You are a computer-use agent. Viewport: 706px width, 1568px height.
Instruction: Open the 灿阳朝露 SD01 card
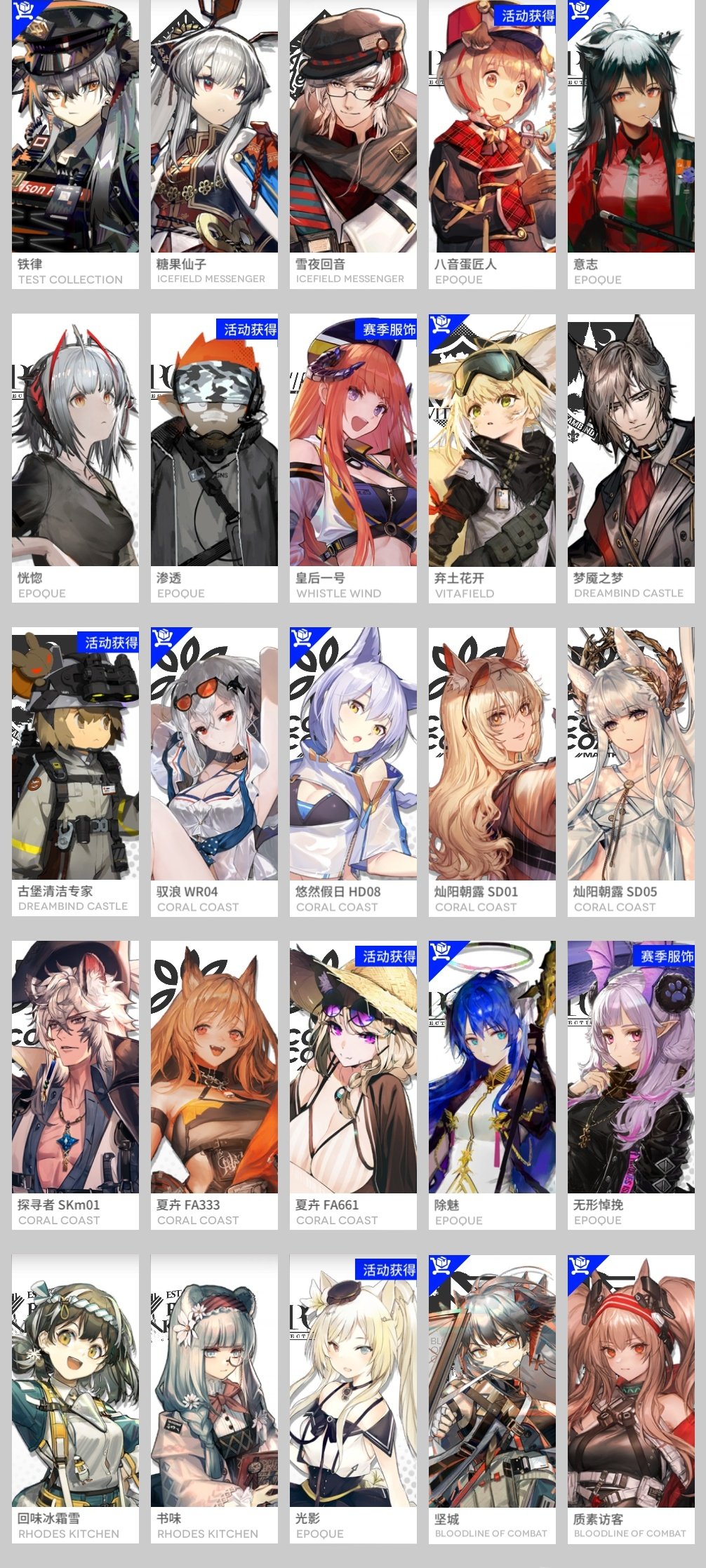coord(492,771)
